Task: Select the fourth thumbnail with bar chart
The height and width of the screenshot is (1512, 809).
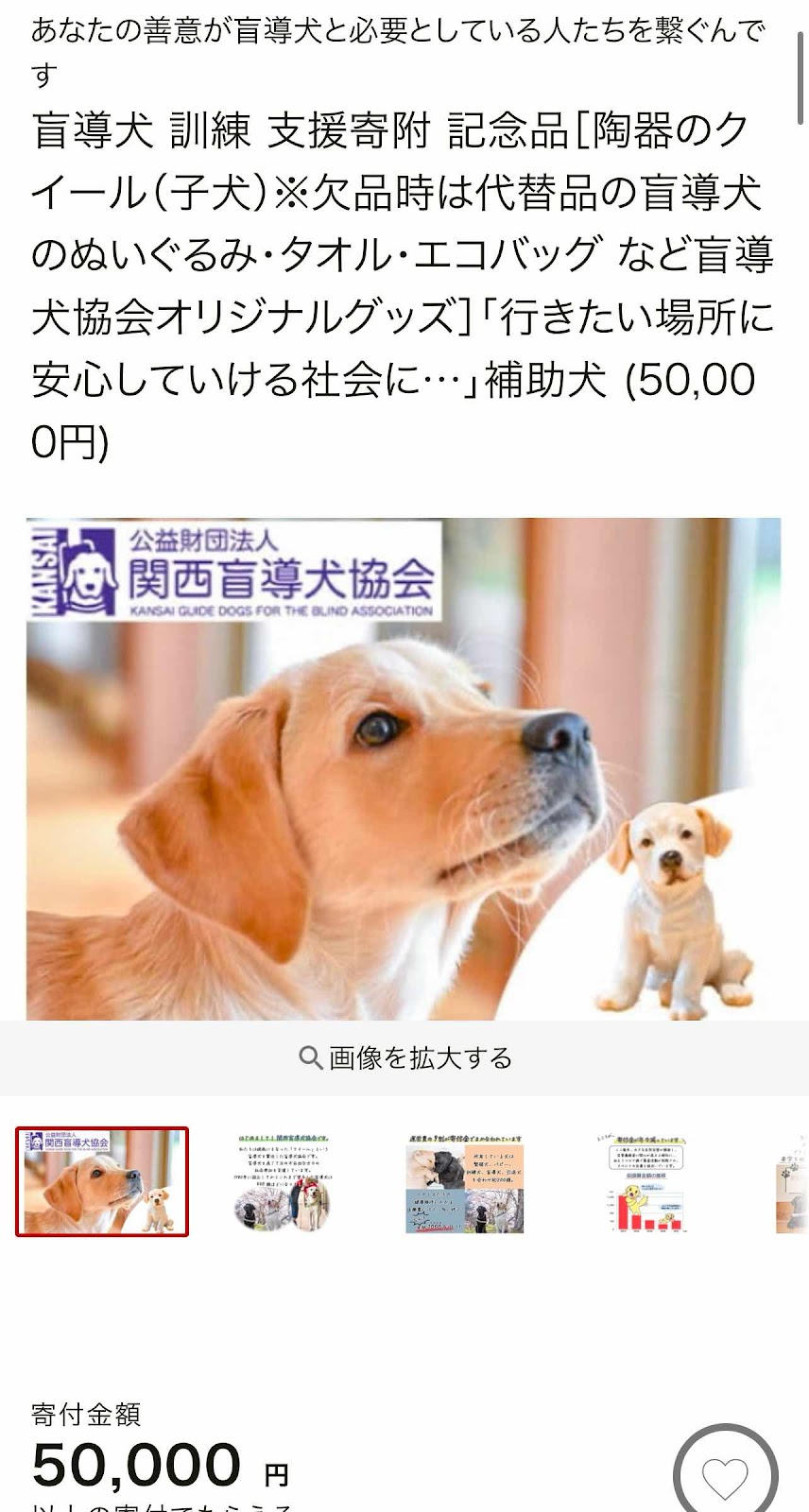Action: click(x=643, y=1182)
